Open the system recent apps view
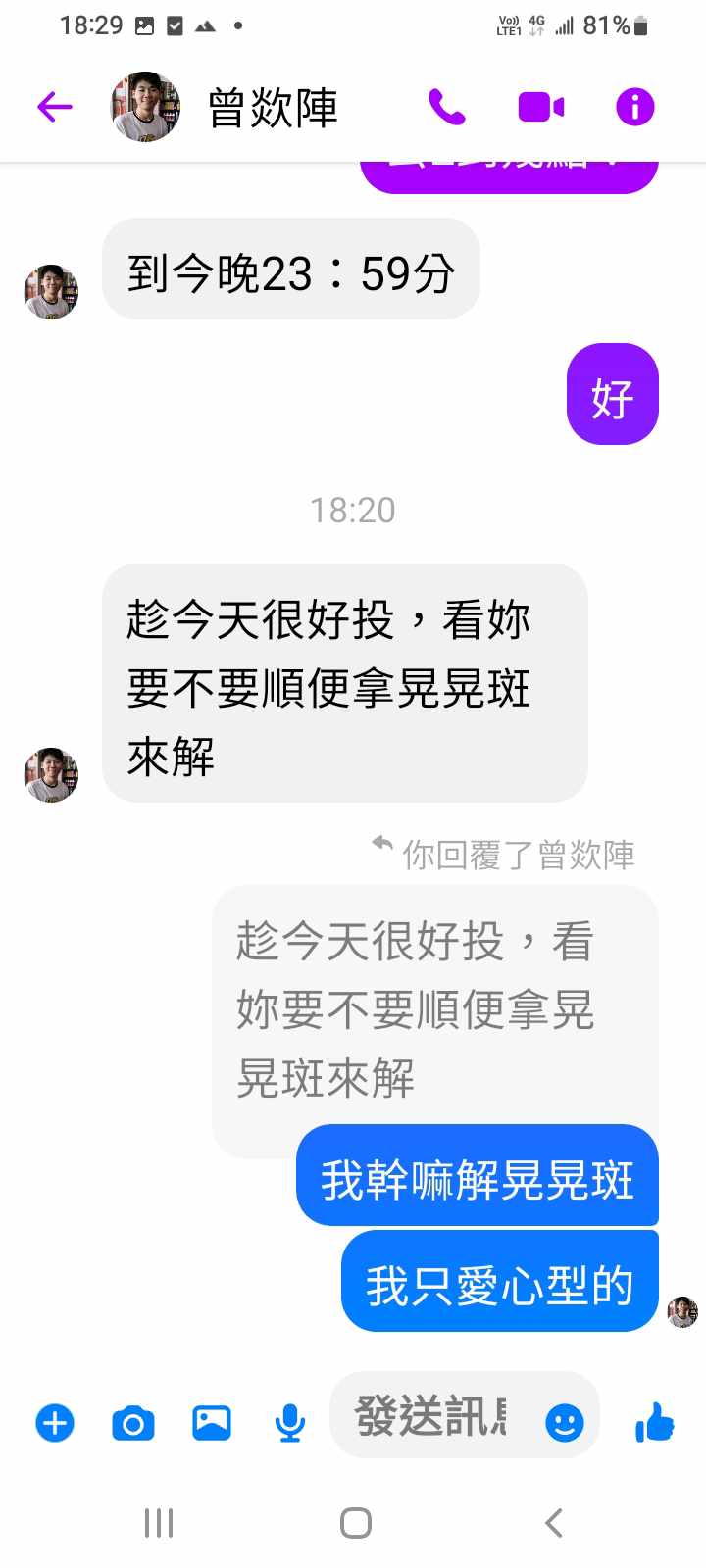 [159, 1523]
